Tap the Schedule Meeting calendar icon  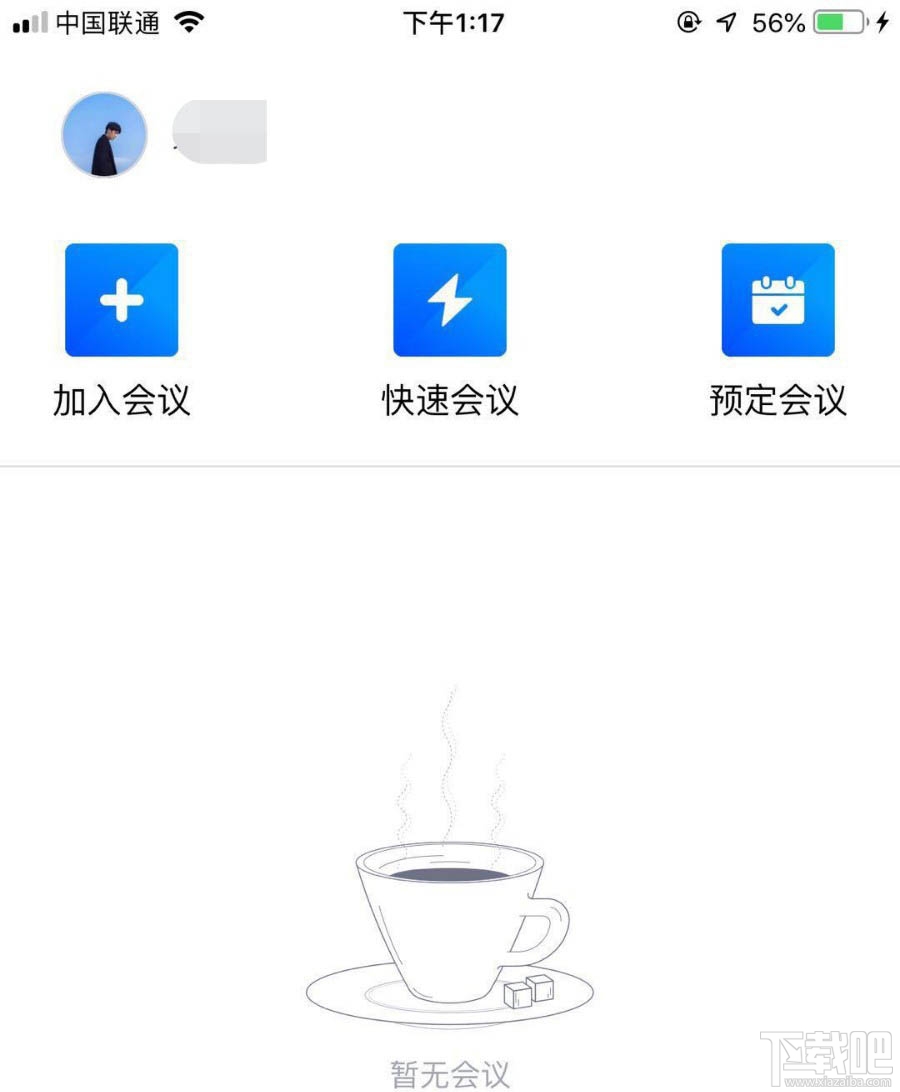point(778,298)
